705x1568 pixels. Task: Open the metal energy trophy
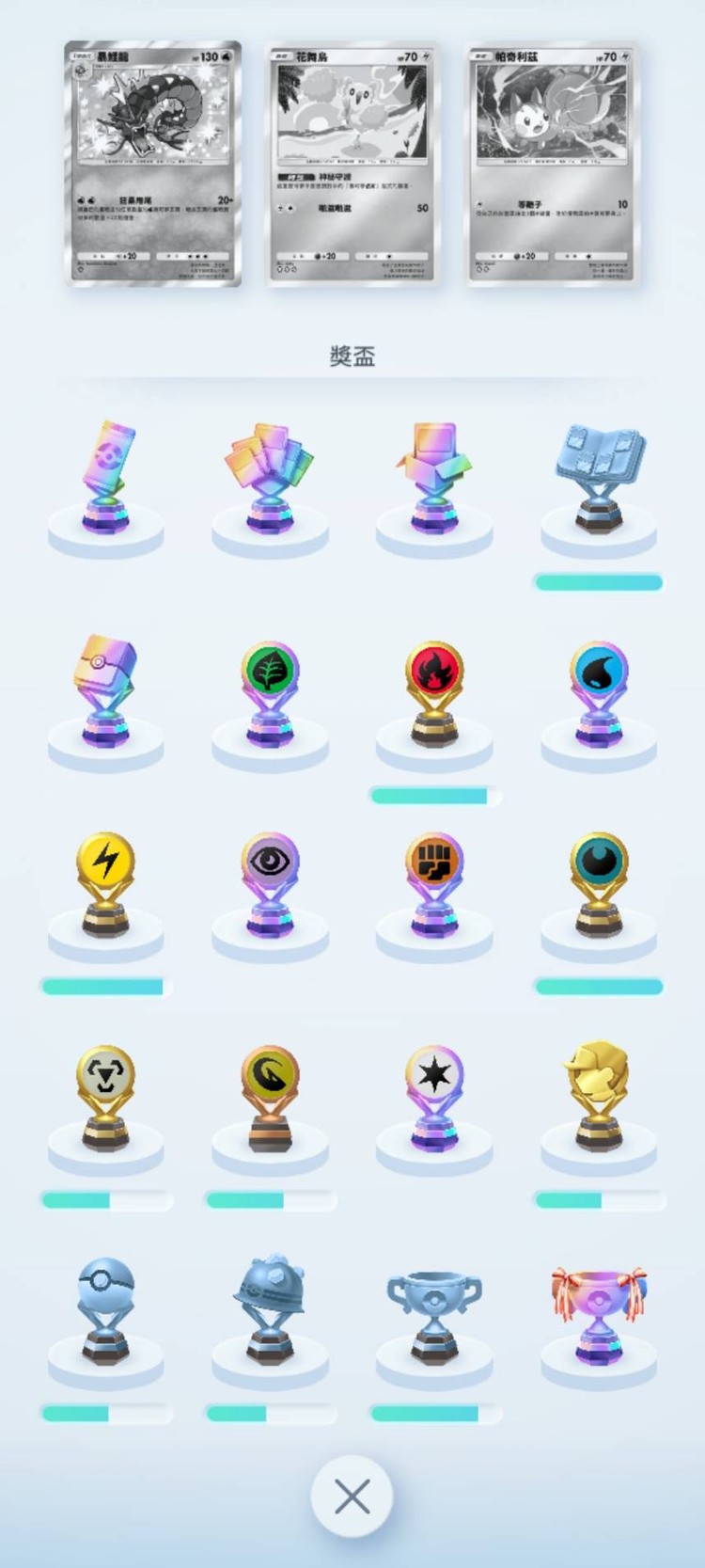click(106, 1097)
